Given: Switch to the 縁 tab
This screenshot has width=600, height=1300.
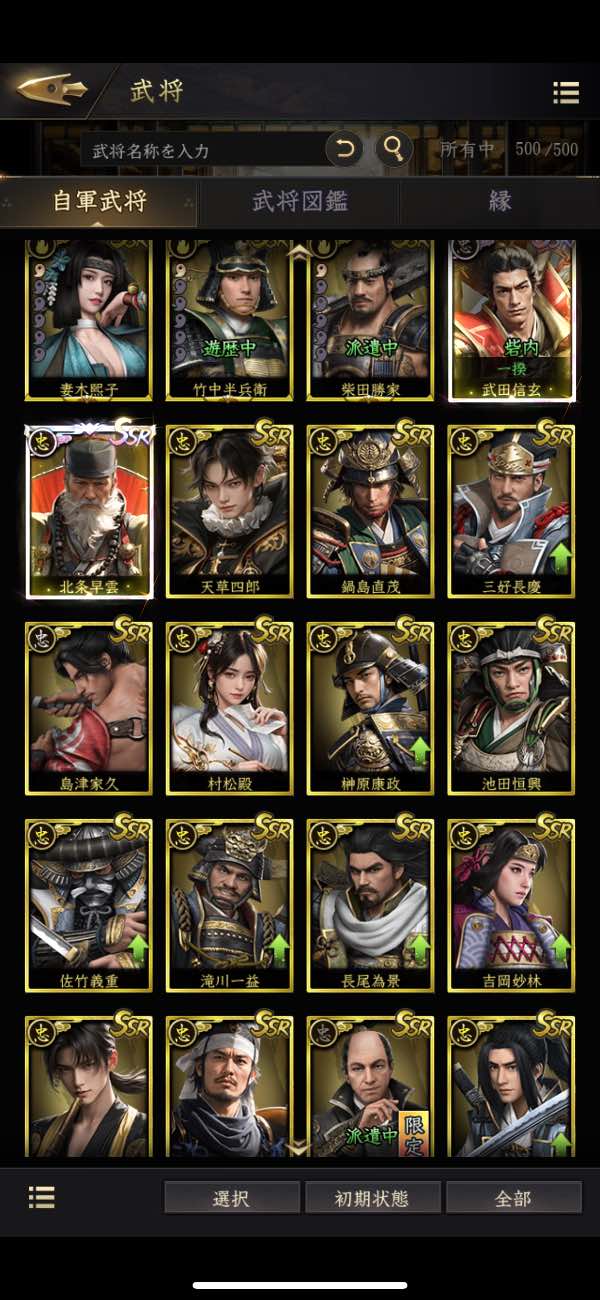Looking at the screenshot, I should point(500,201).
